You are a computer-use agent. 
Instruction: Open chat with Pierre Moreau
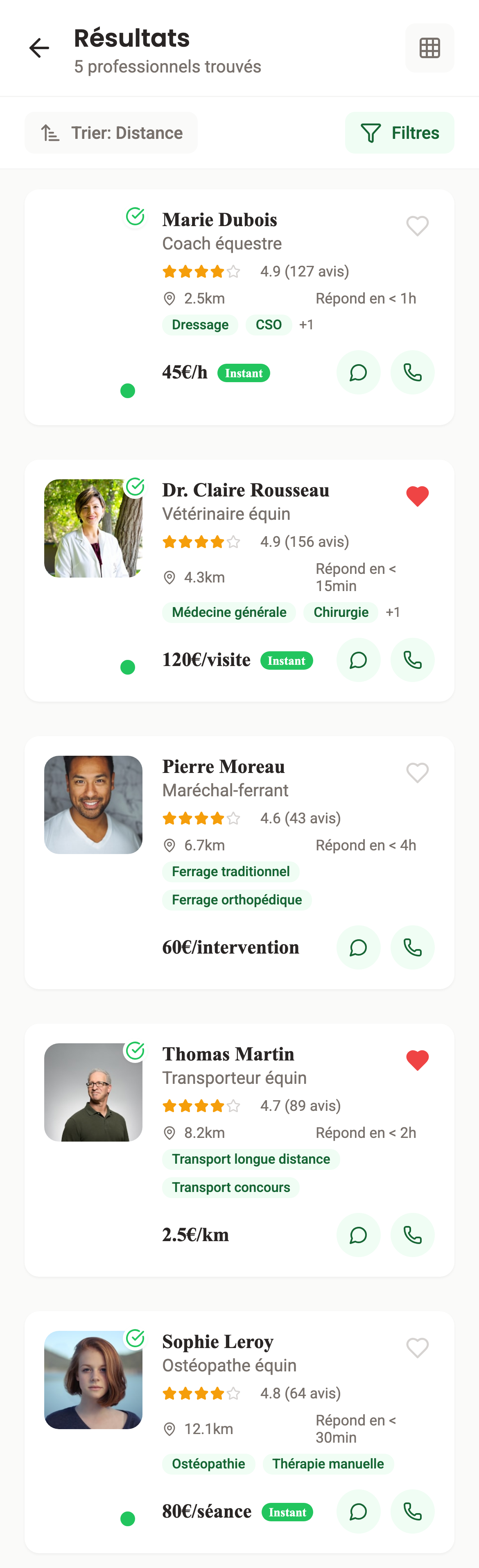(x=358, y=947)
